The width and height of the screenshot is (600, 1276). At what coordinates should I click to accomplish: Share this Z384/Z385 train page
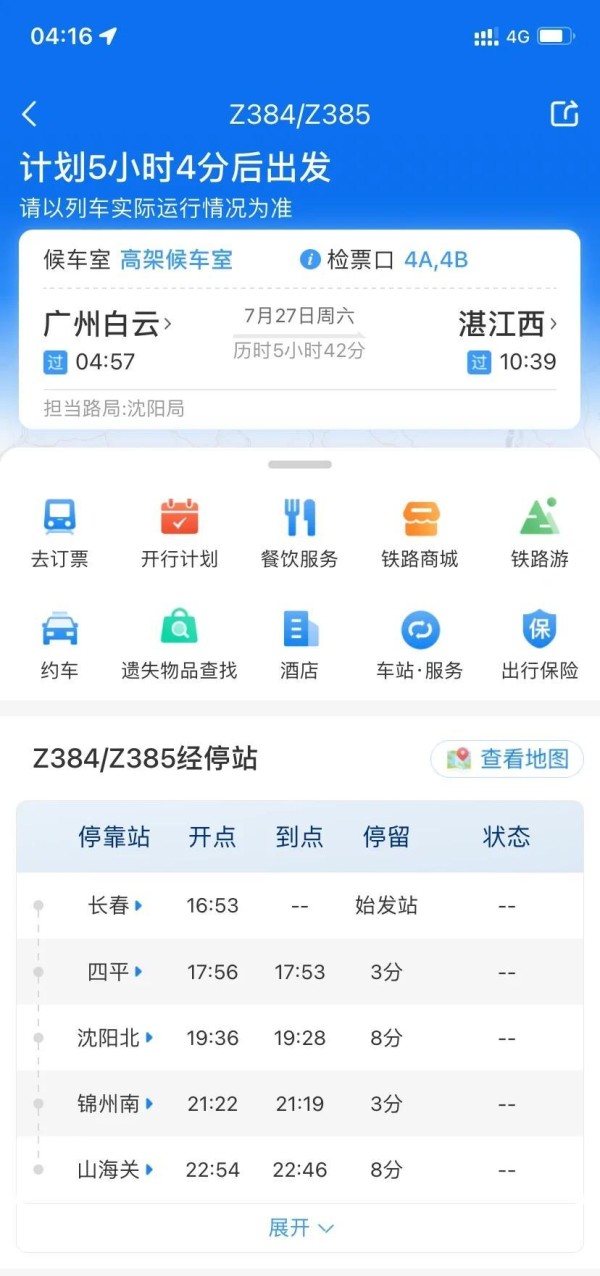[565, 114]
